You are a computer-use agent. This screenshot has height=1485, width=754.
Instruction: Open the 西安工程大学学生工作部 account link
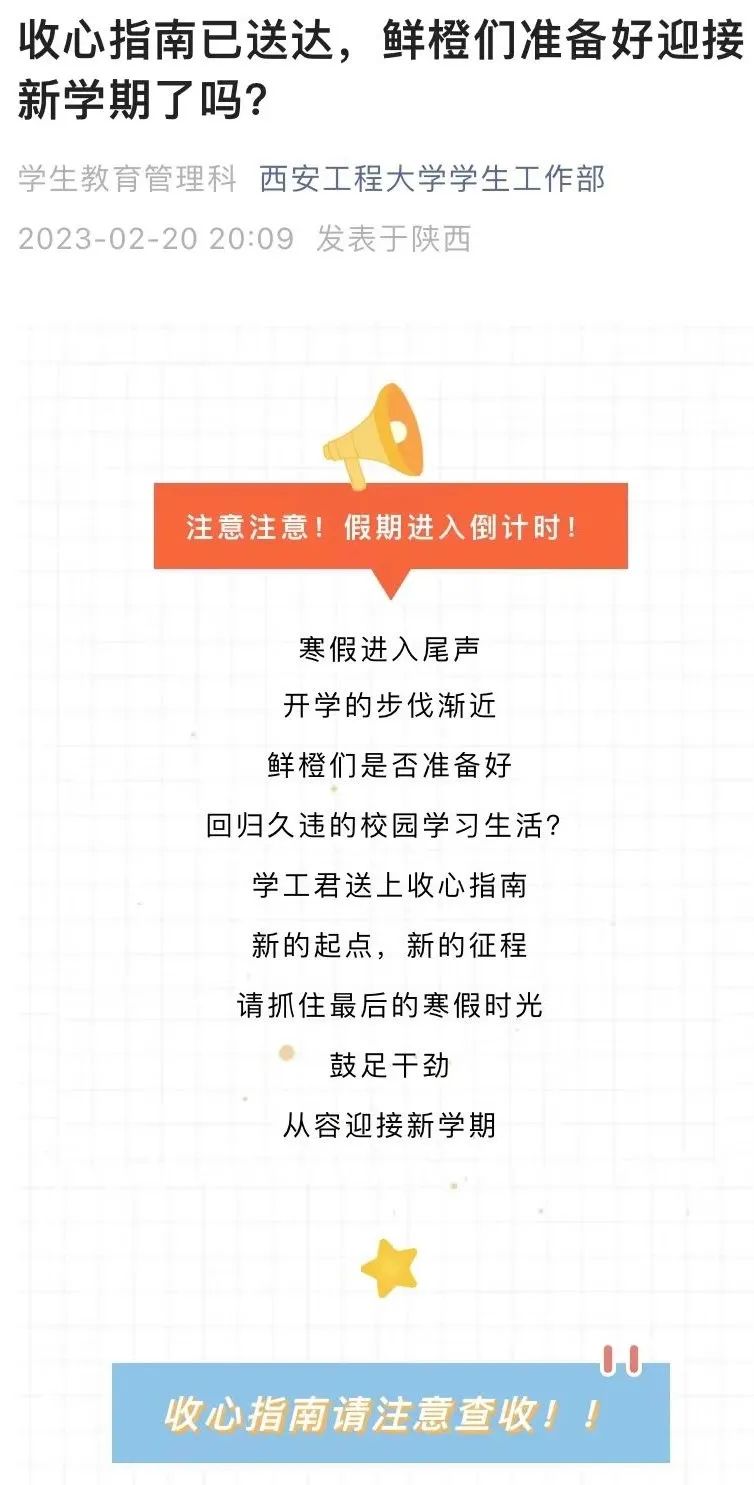click(x=432, y=179)
